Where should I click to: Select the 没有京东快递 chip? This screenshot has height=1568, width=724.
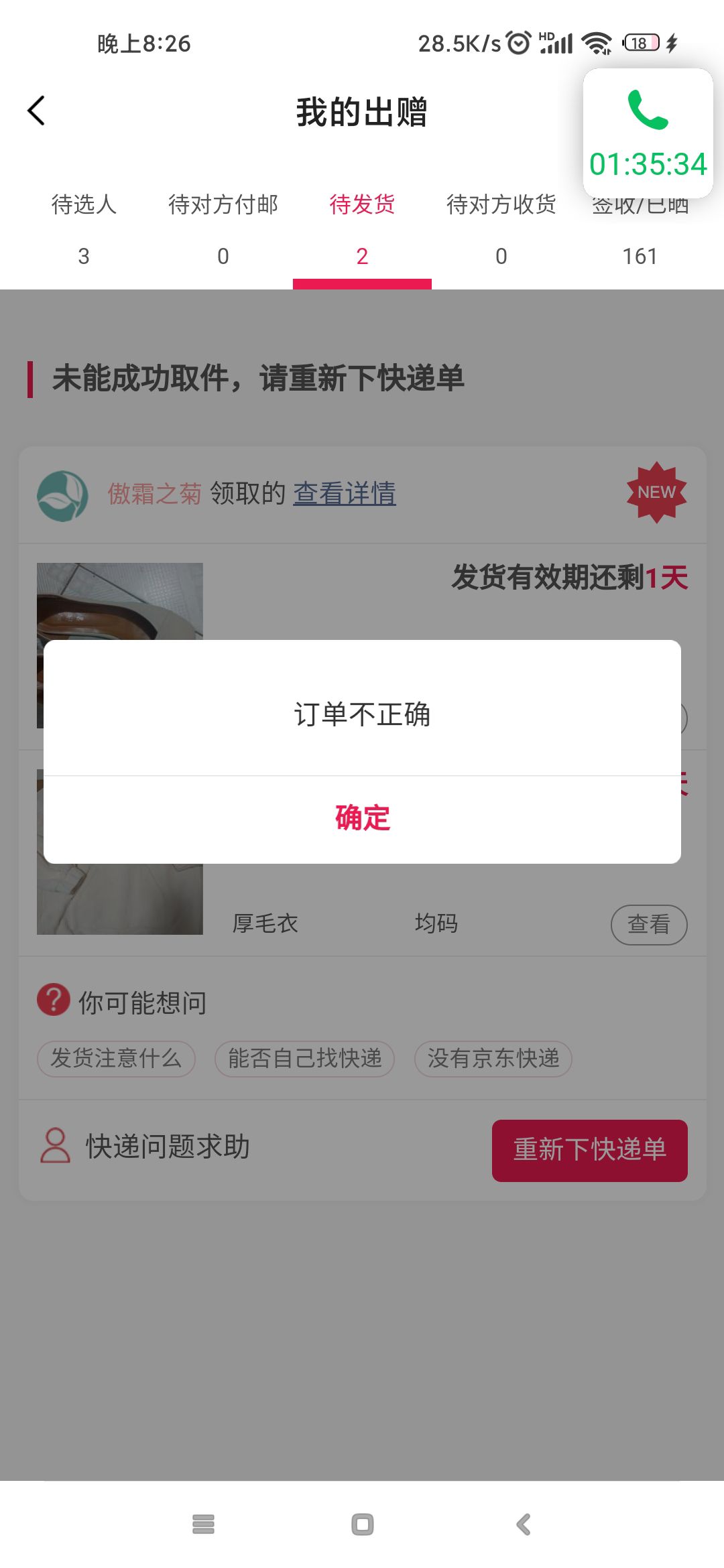pyautogui.click(x=493, y=1059)
